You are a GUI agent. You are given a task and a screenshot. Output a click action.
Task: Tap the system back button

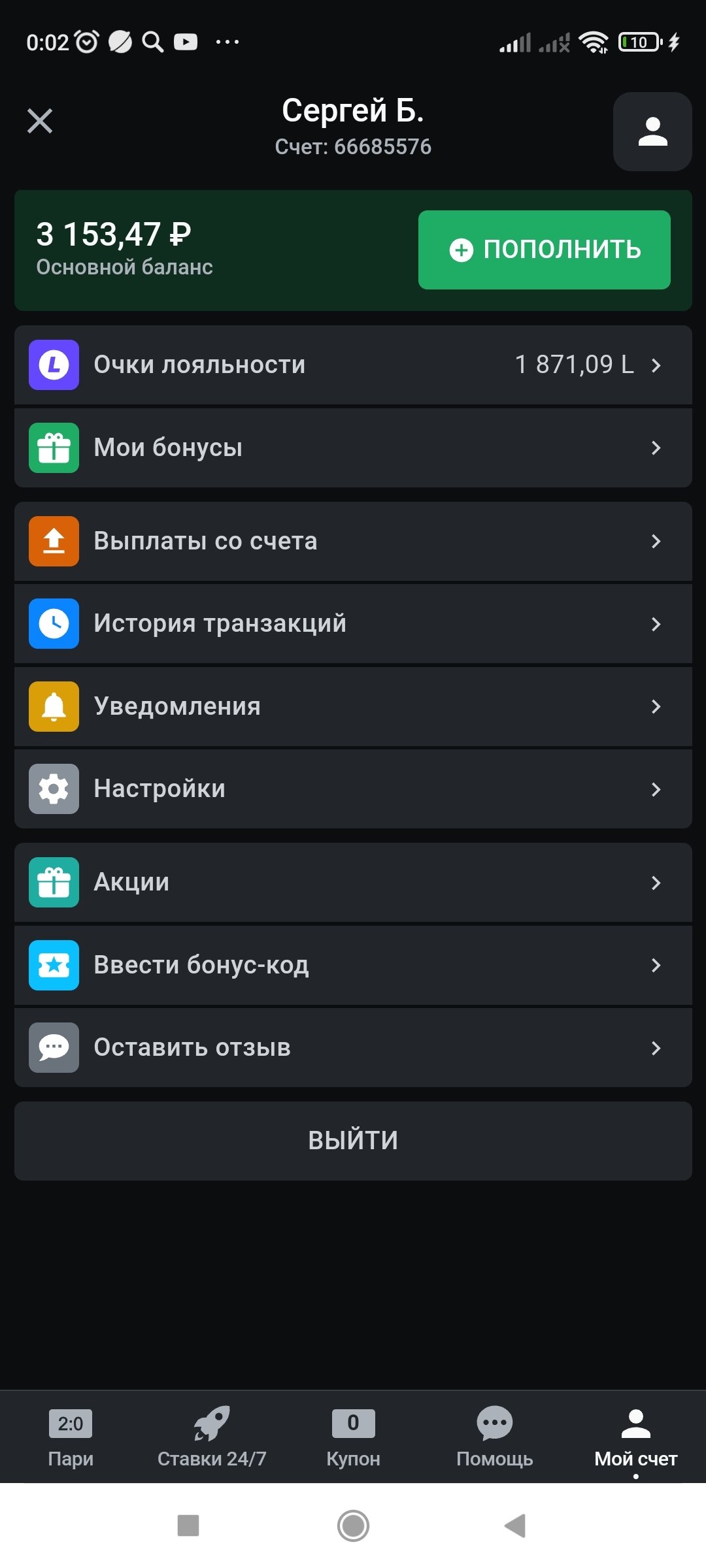coord(516,1526)
